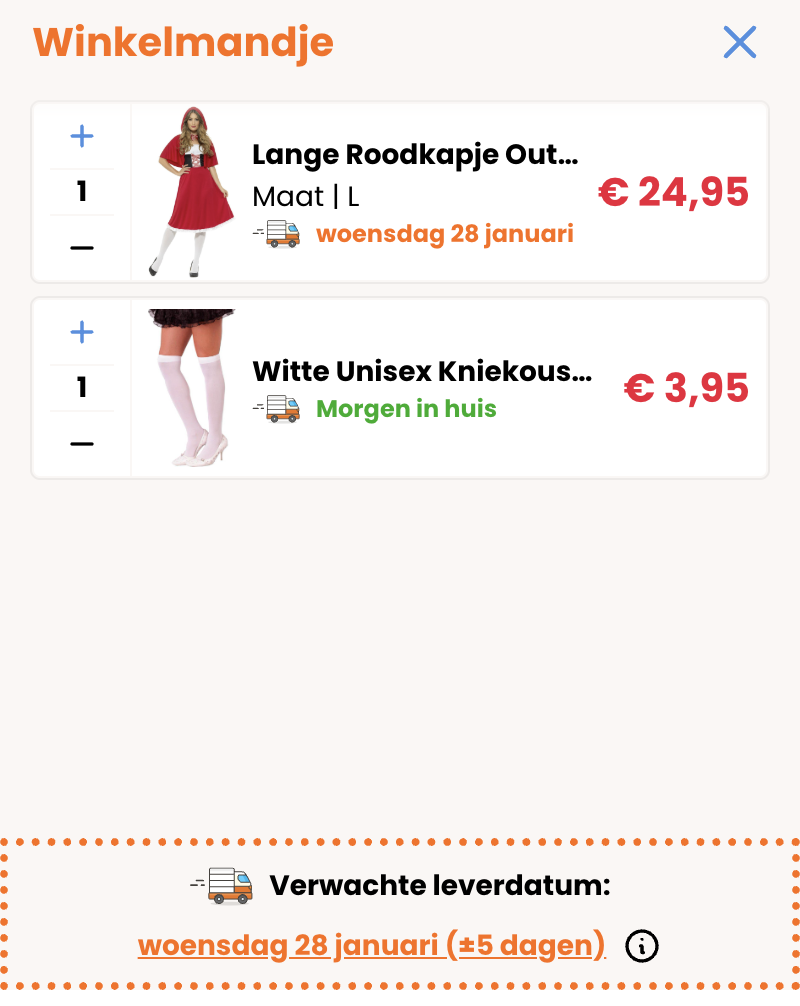This screenshot has width=800, height=1006.
Task: Increase quantity of Lange Roodkapje Outfit
Action: 82,137
